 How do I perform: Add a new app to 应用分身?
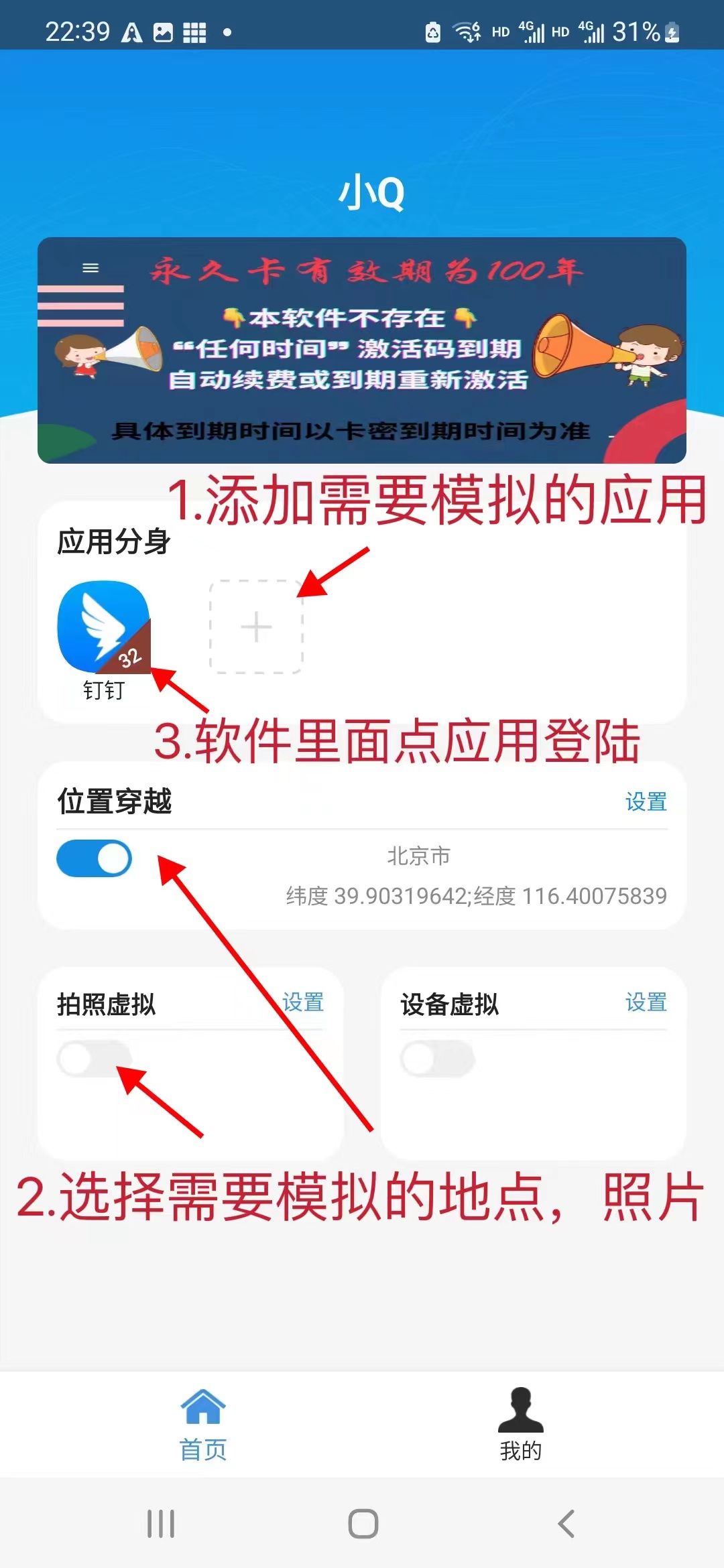256,627
